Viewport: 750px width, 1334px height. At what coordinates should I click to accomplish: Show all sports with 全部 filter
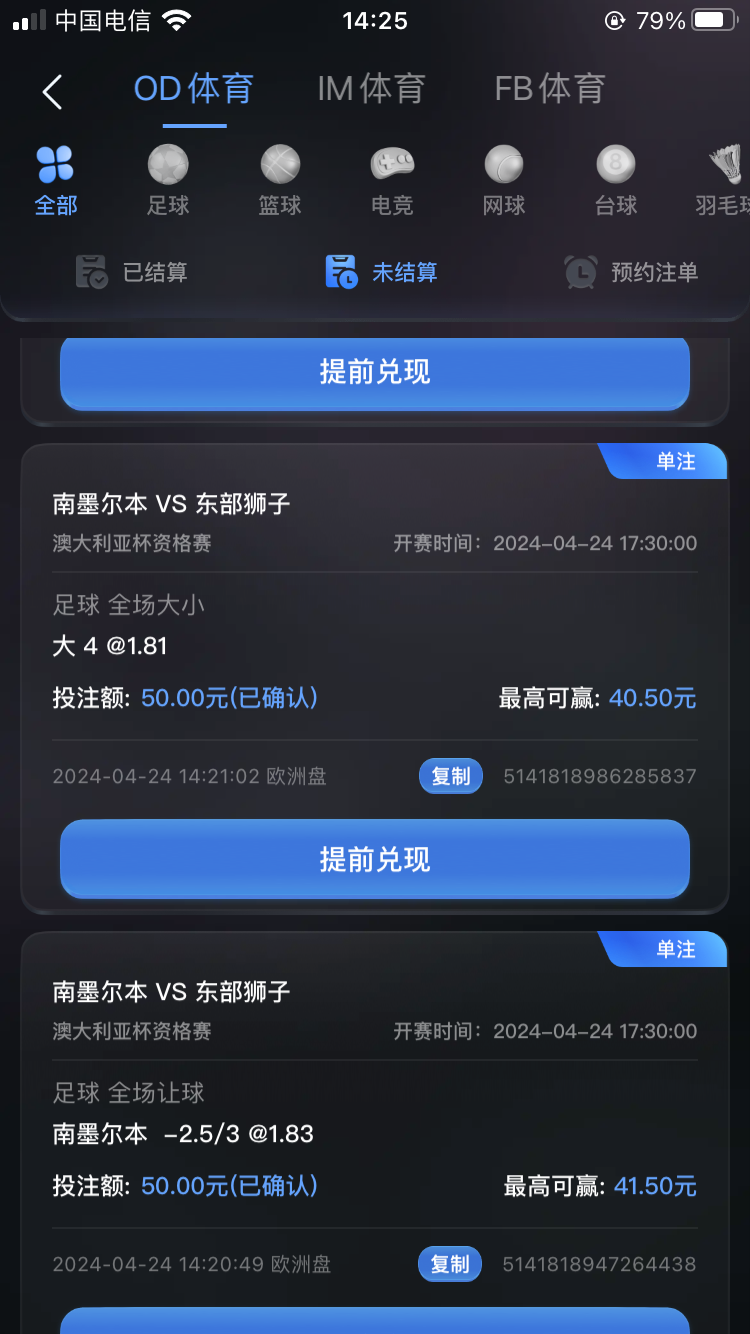coord(56,181)
